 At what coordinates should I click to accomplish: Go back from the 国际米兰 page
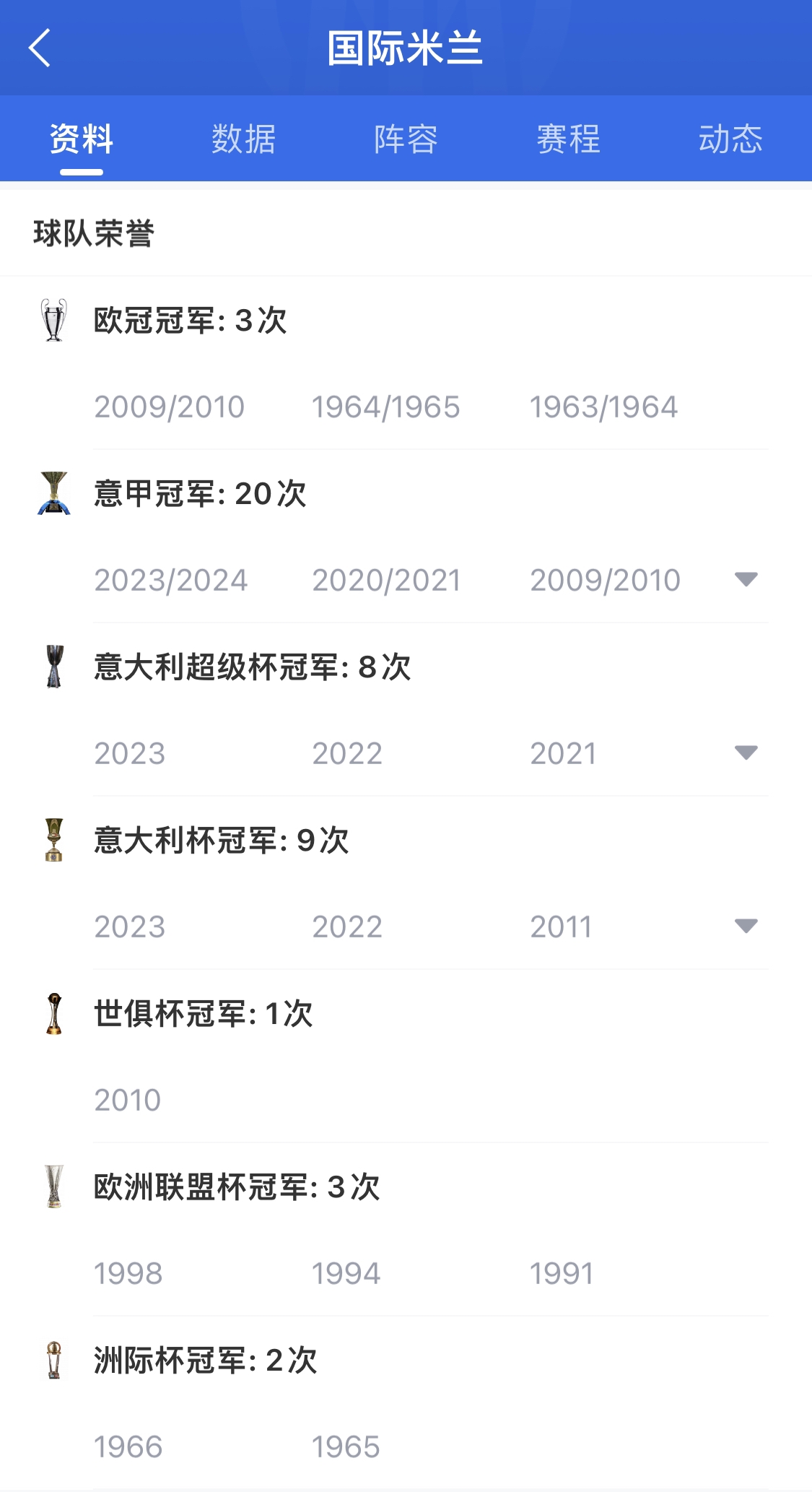(x=40, y=48)
